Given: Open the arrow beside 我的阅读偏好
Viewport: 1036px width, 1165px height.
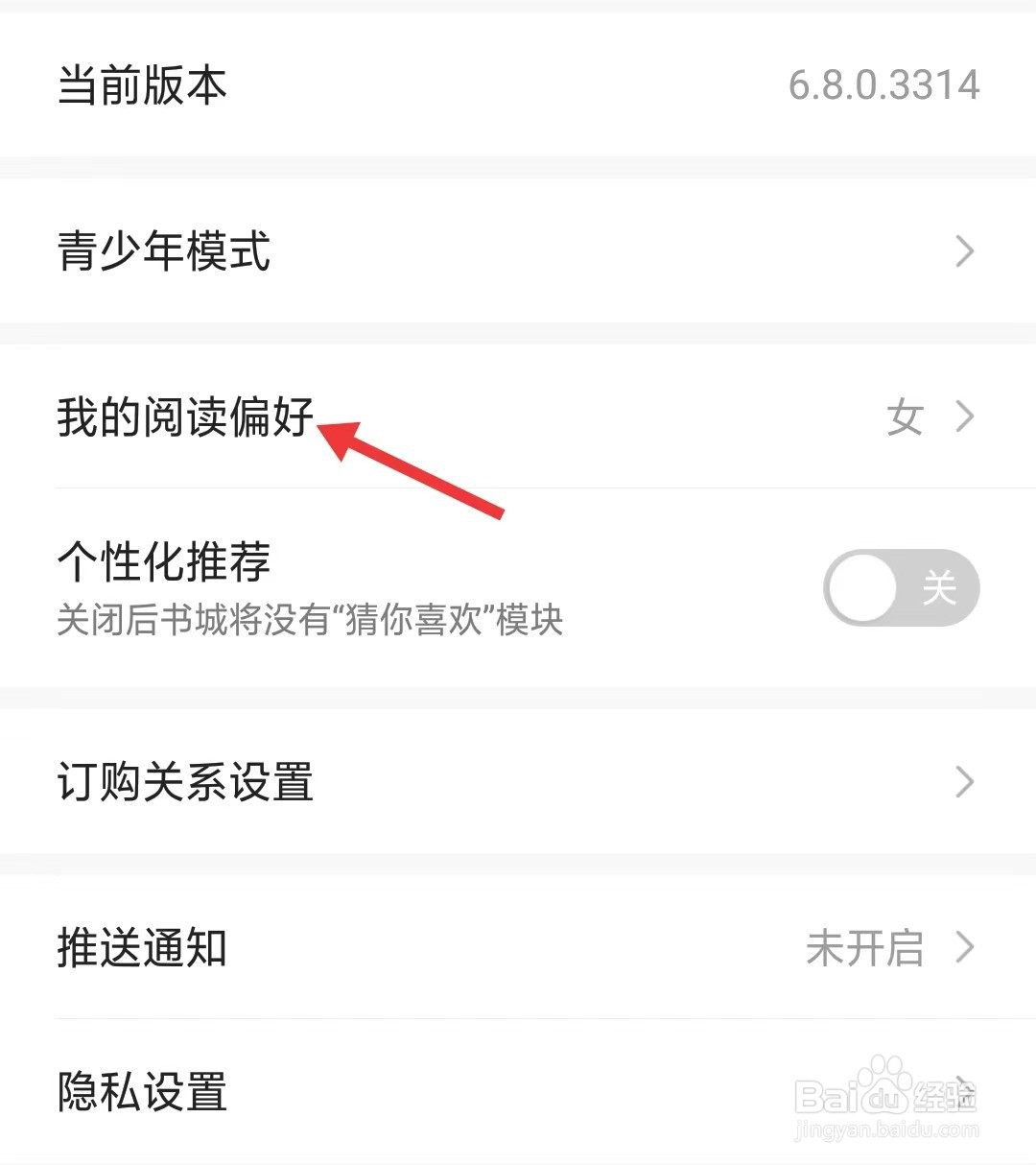Looking at the screenshot, I should click(x=964, y=416).
